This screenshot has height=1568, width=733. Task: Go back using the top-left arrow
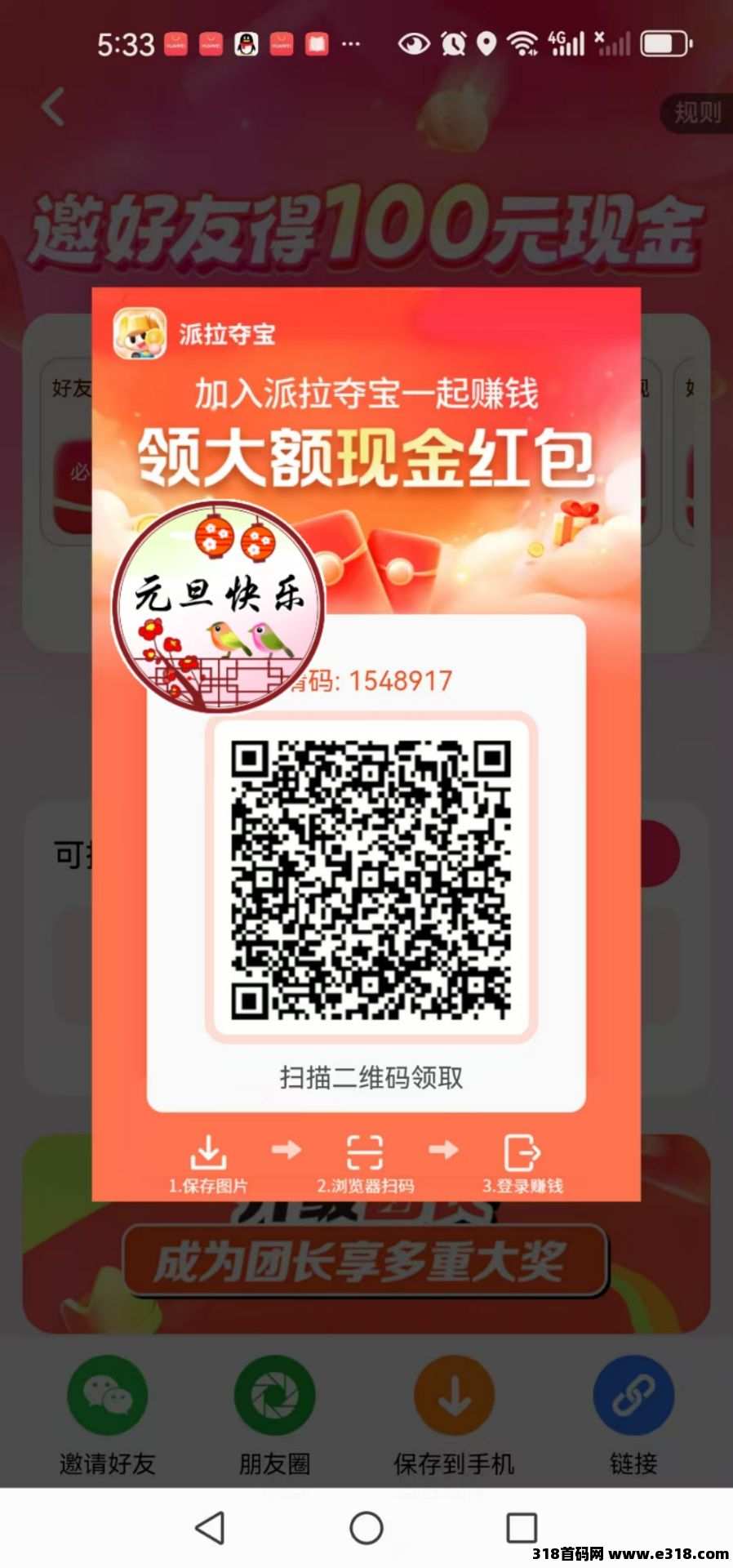click(54, 107)
